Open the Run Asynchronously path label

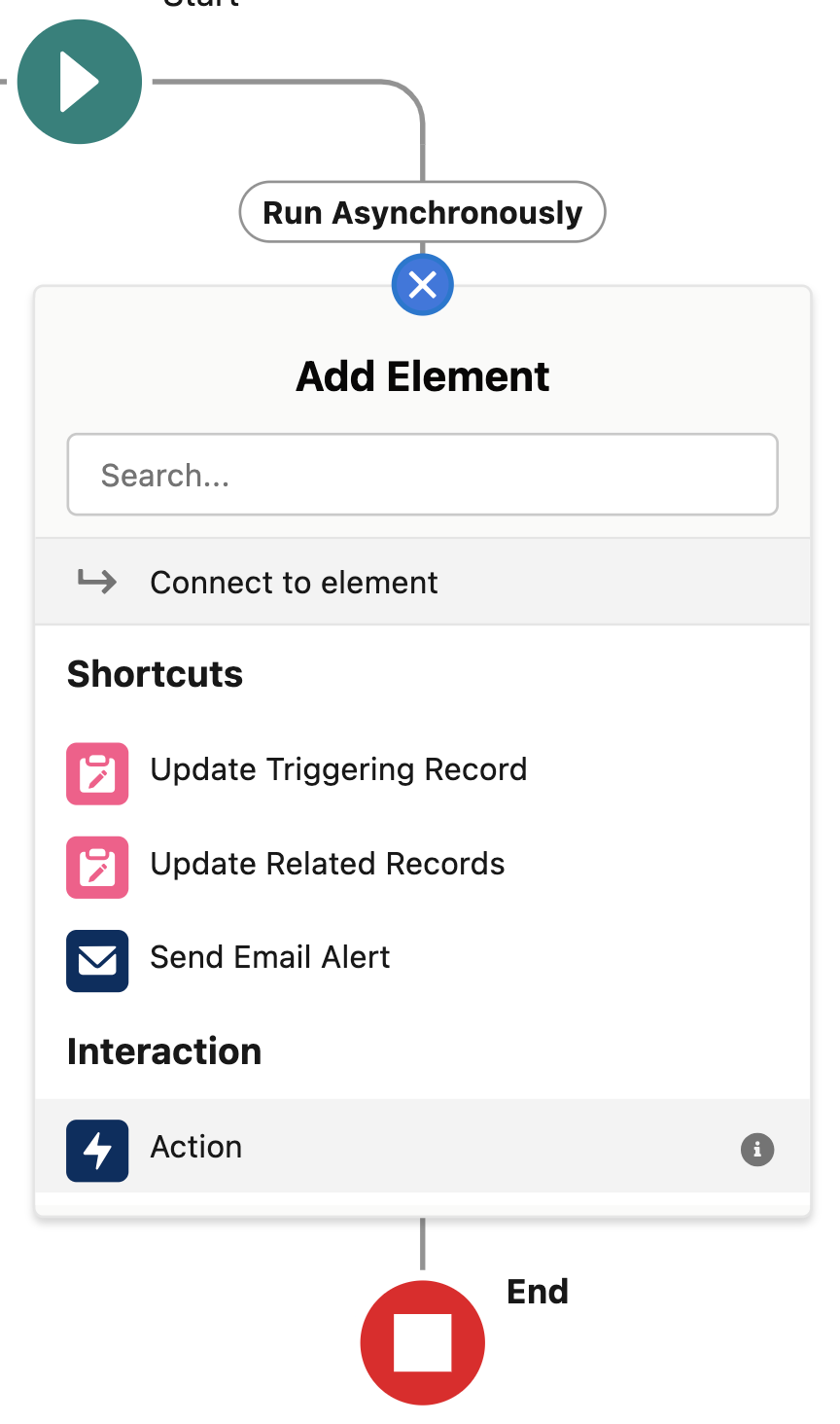coord(422,212)
